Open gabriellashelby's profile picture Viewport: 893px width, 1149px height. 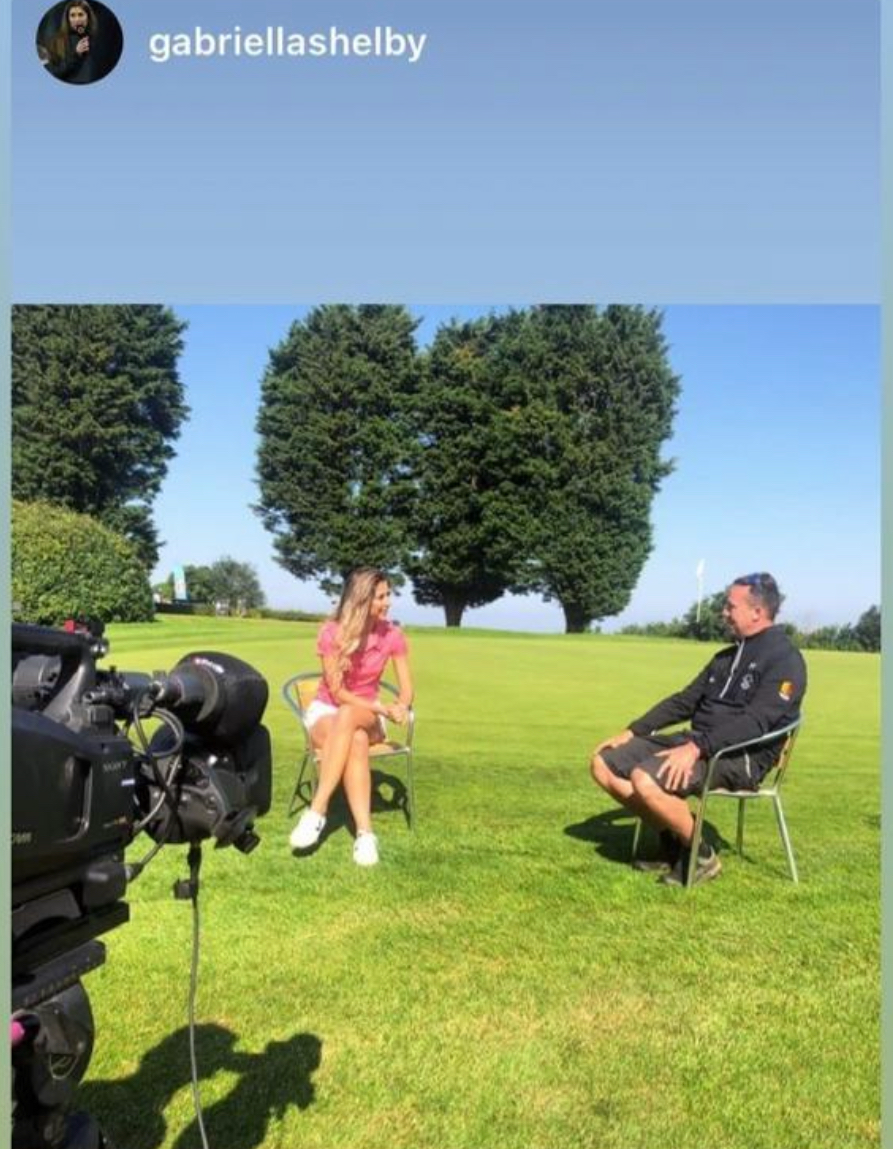tap(79, 42)
